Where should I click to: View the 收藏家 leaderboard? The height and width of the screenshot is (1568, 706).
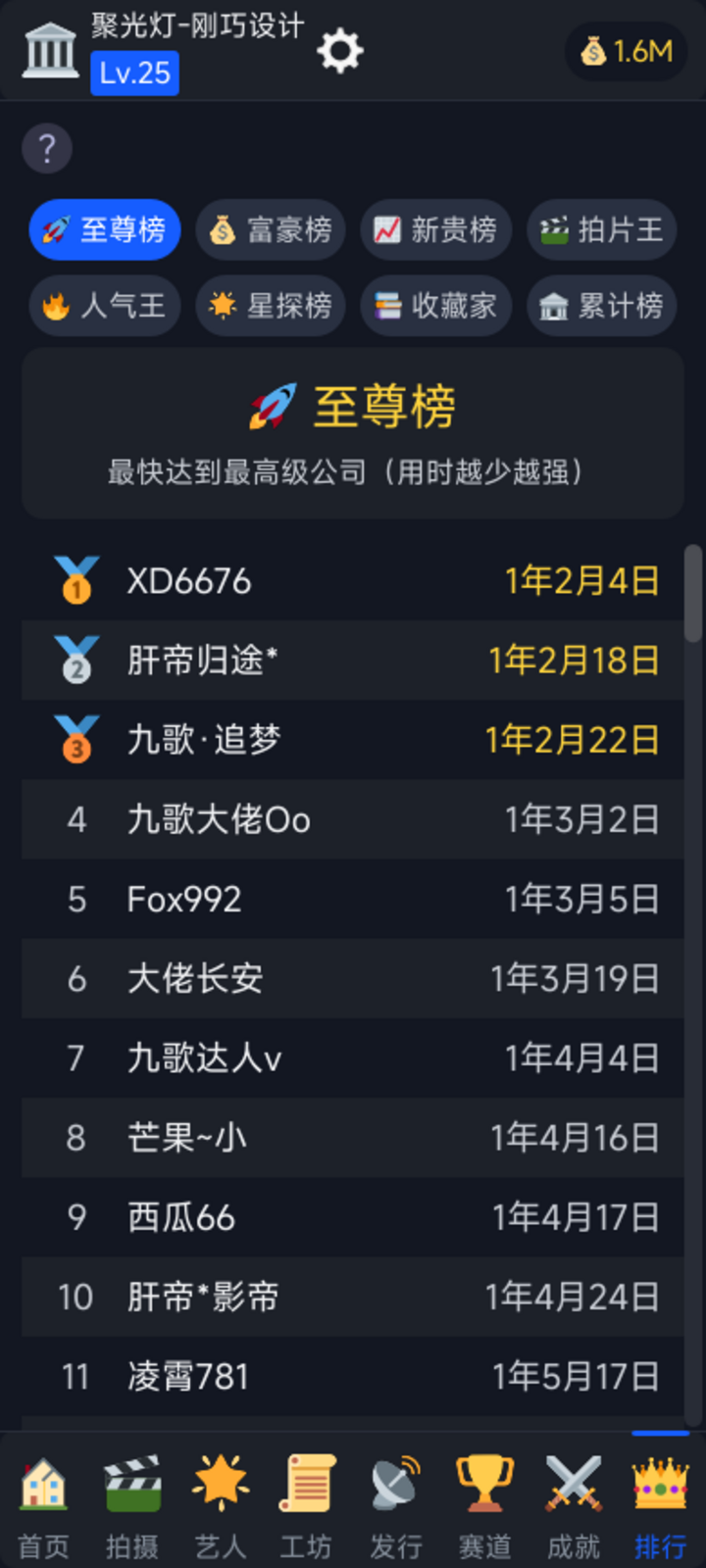(x=436, y=306)
